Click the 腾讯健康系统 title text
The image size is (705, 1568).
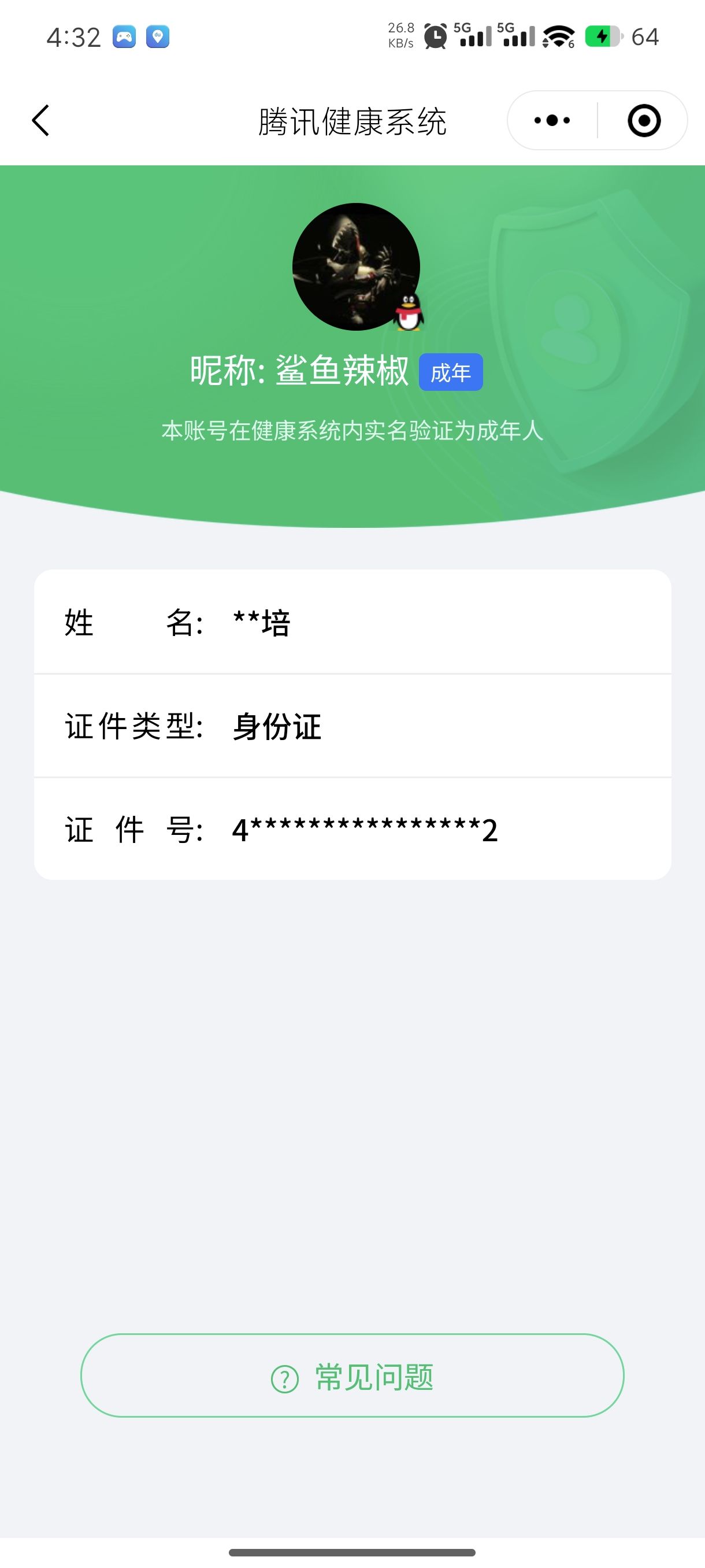point(352,120)
